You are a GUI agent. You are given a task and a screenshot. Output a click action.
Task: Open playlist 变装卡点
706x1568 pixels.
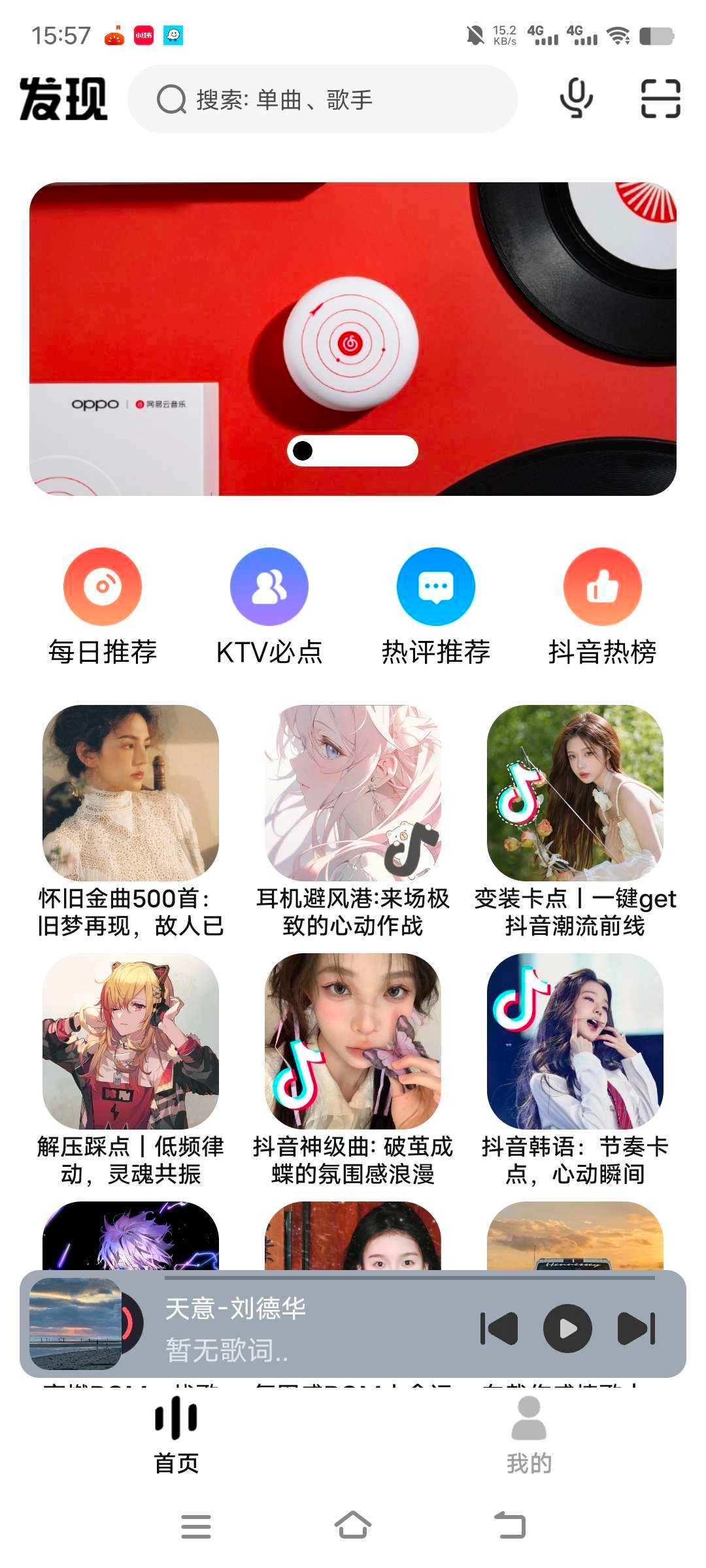pos(575,792)
